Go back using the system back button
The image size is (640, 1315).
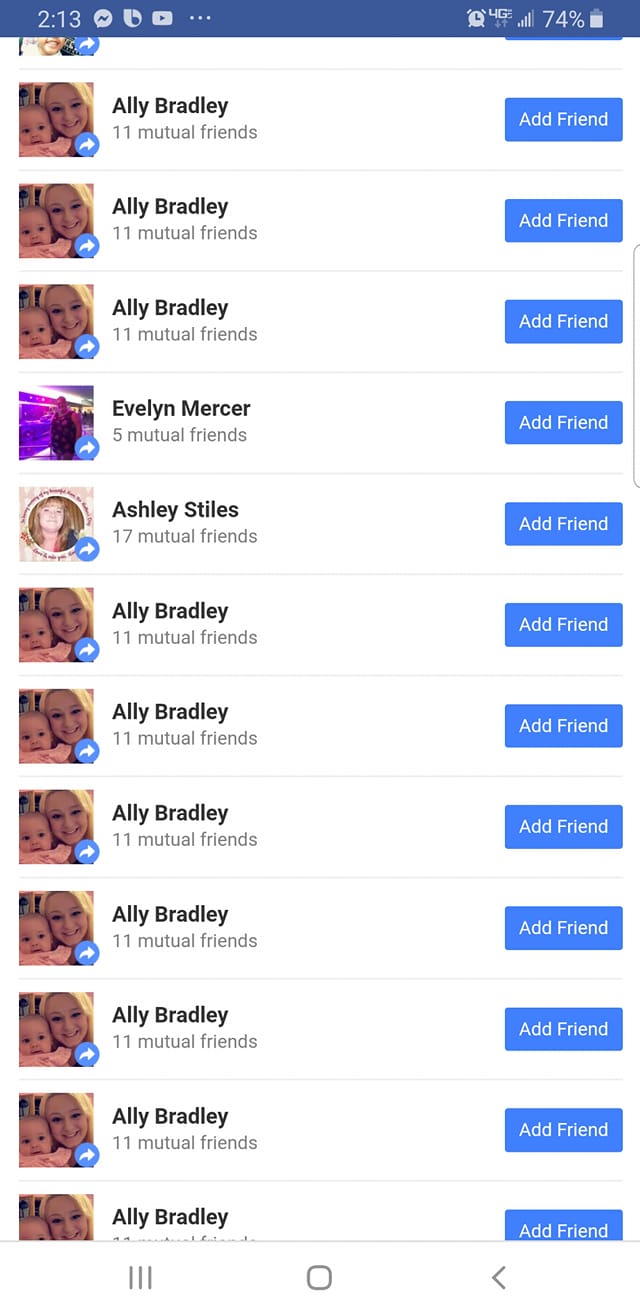pos(499,1277)
